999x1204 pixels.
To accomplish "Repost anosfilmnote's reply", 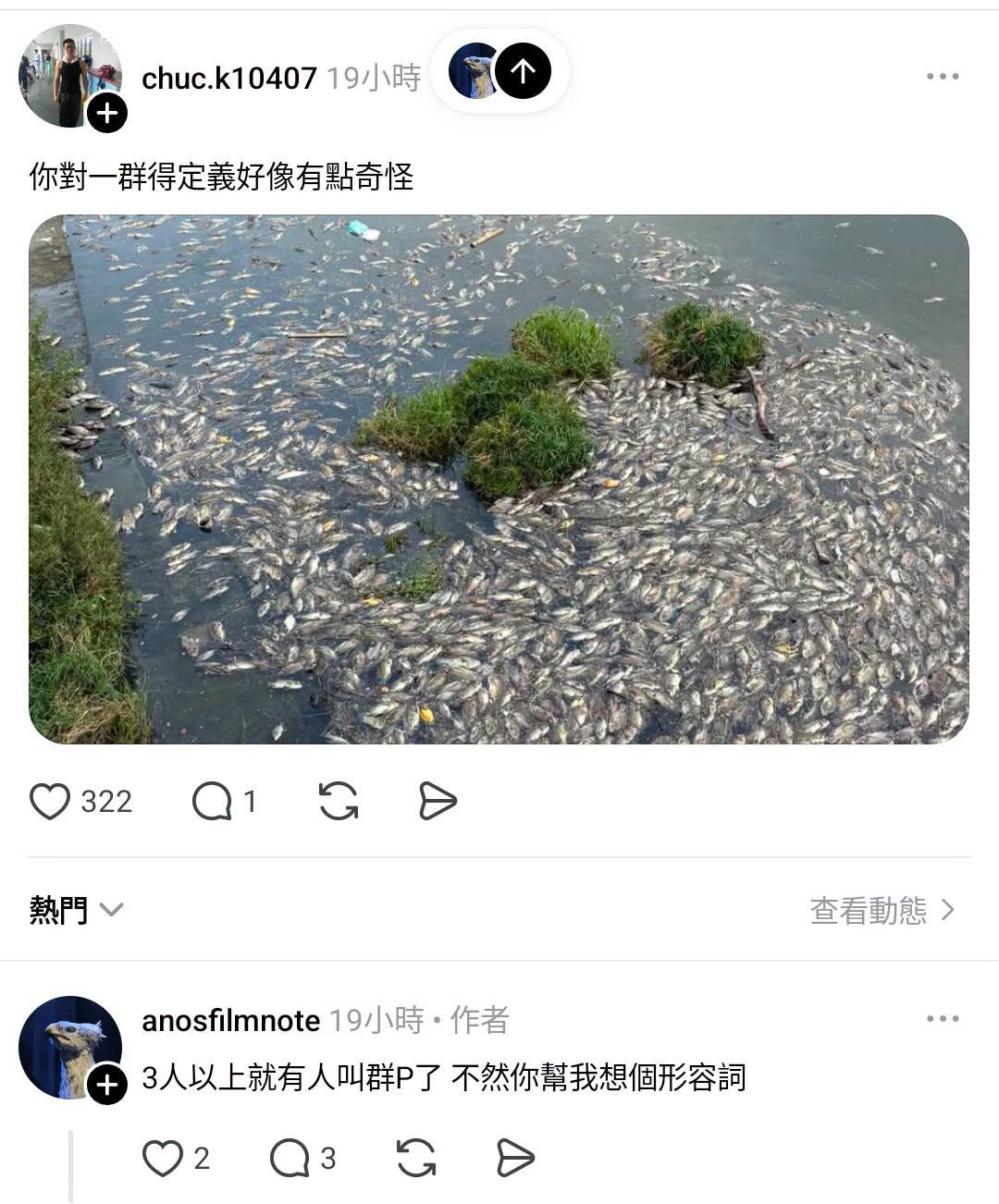I will [x=416, y=1158].
